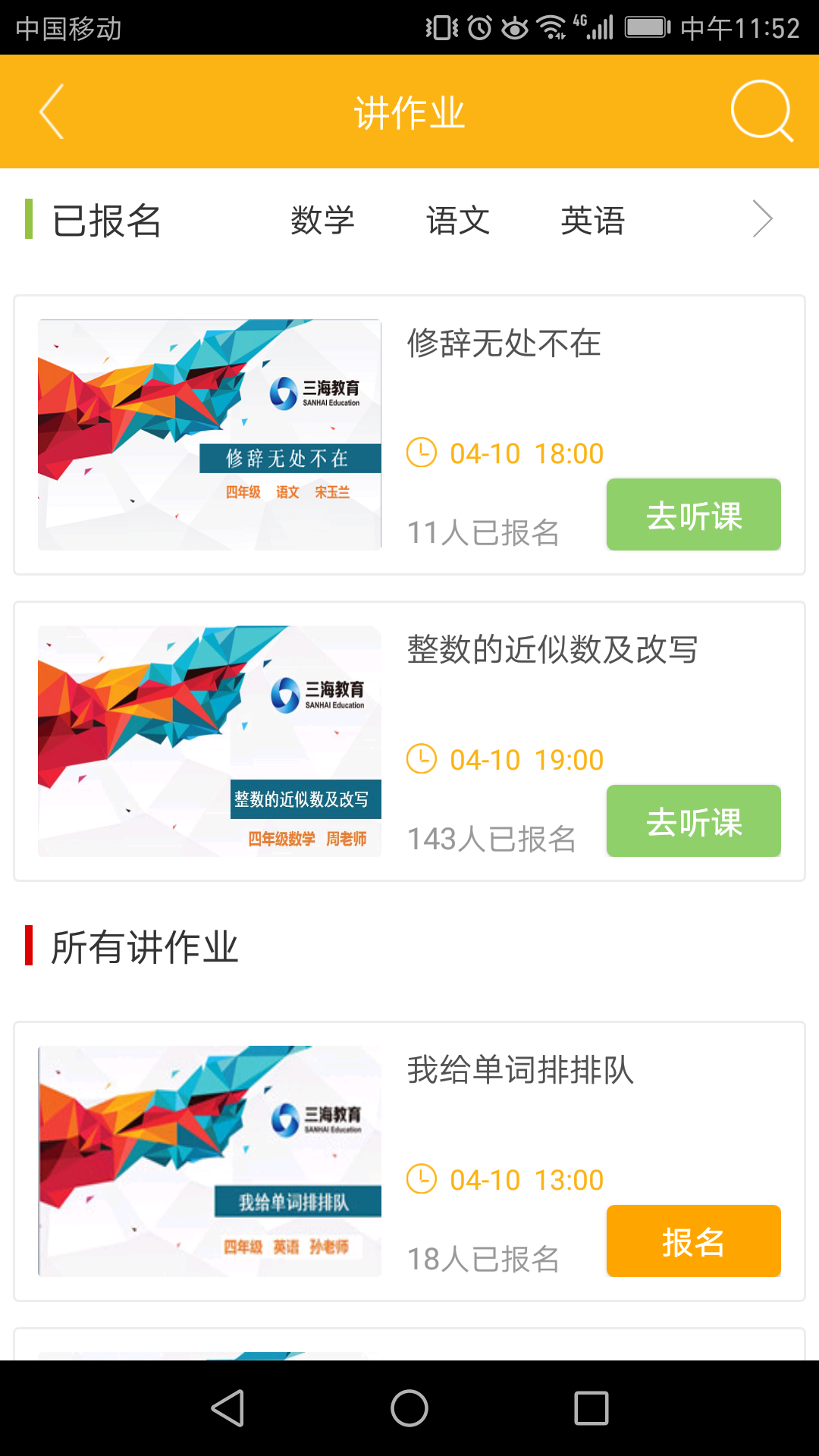Tap 报名 for 我给单词排排队

click(692, 1241)
